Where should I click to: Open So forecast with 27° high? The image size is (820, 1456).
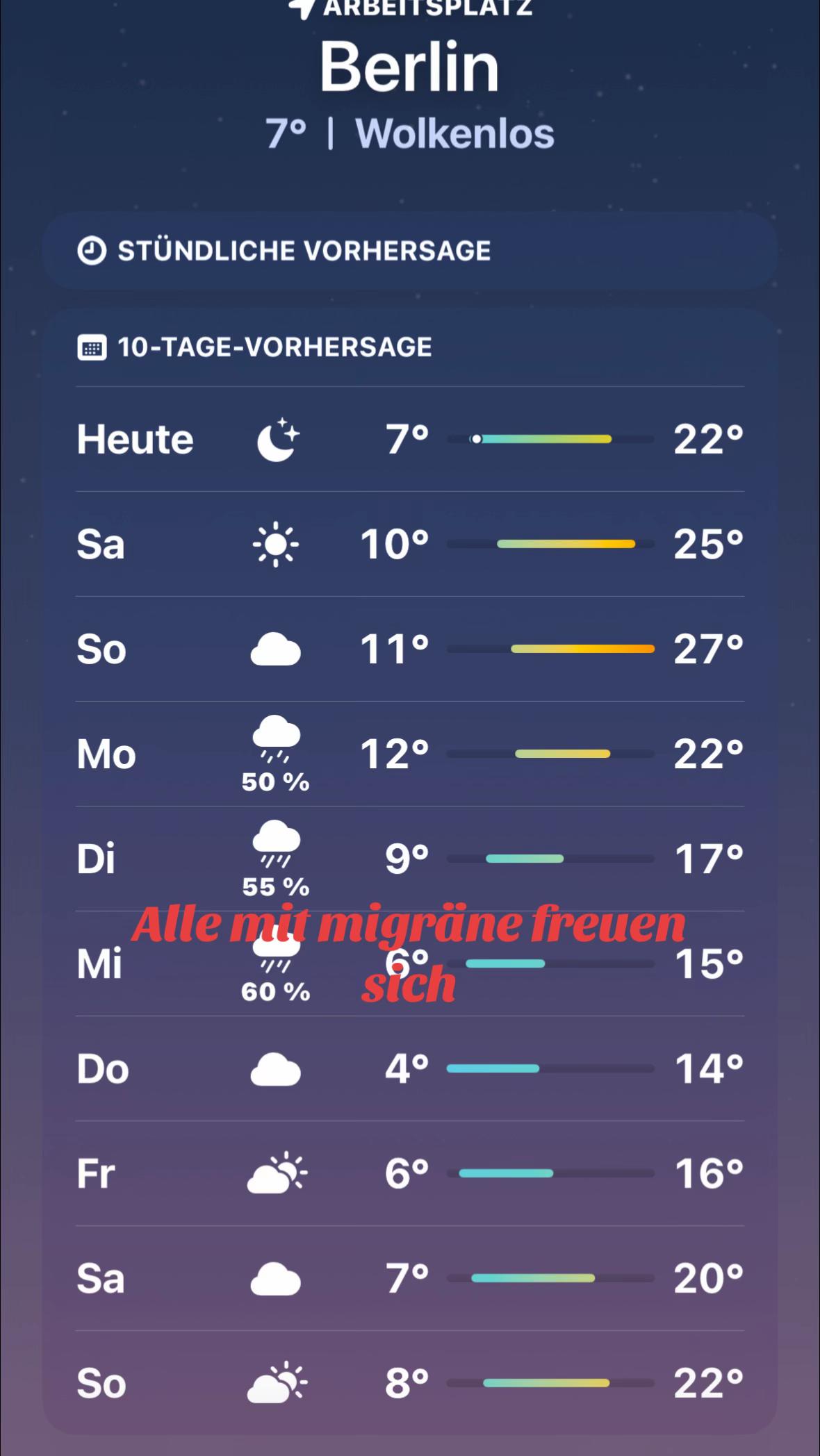[410, 649]
